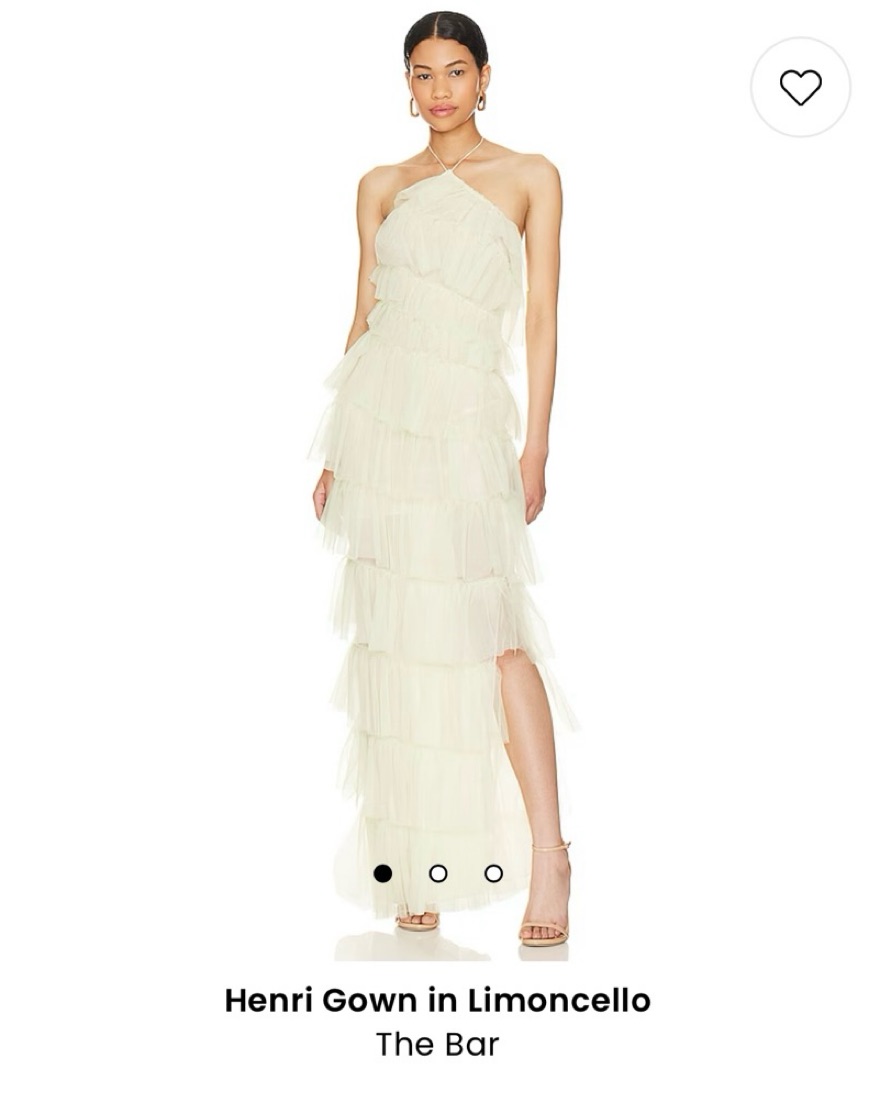
Task: Open the Henri Gown product image
Action: click(x=440, y=480)
